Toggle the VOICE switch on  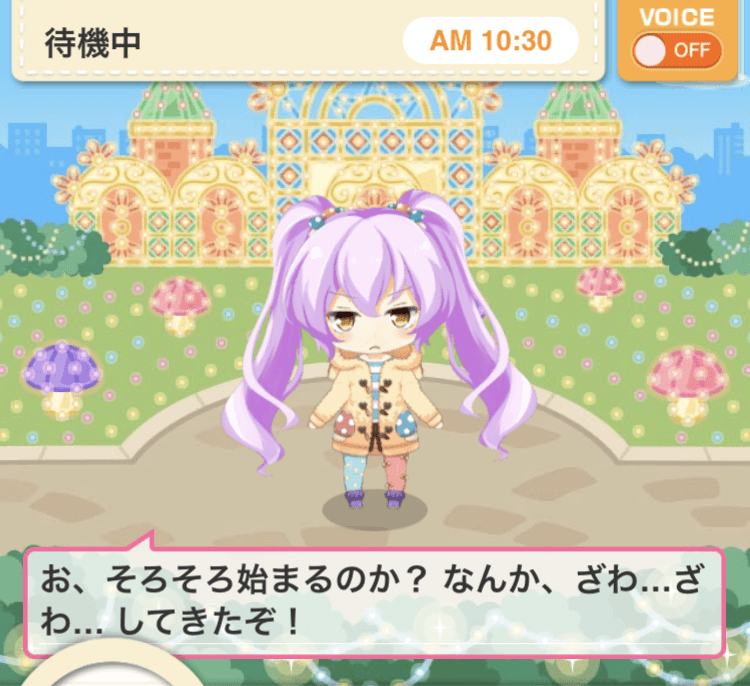click(x=677, y=49)
